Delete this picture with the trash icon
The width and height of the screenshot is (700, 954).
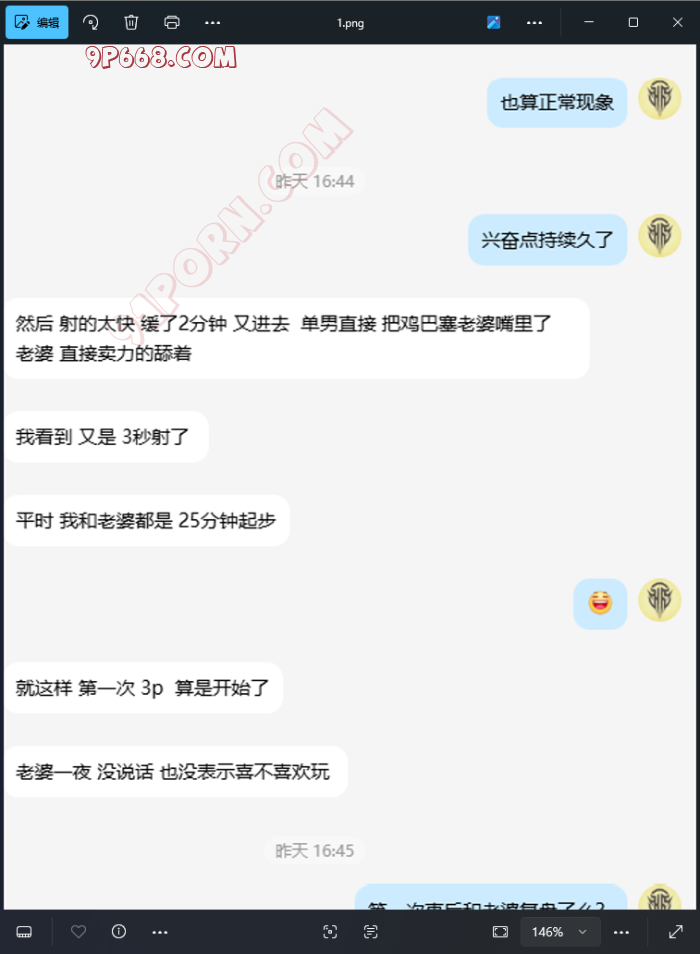click(x=131, y=22)
